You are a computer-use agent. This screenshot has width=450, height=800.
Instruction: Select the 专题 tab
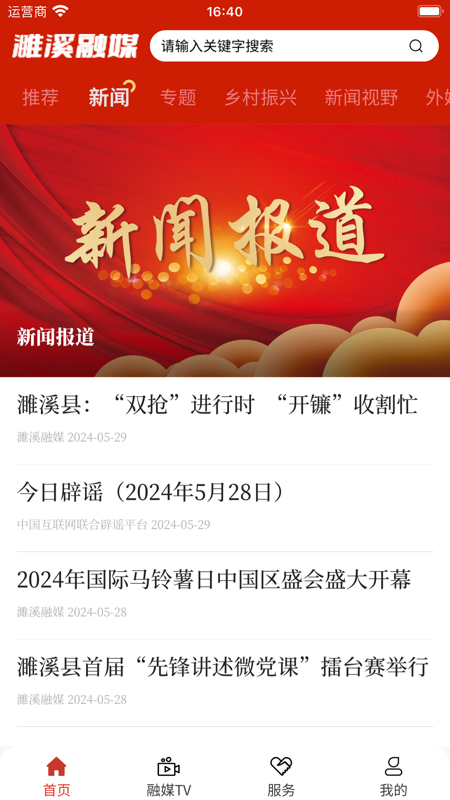(178, 97)
